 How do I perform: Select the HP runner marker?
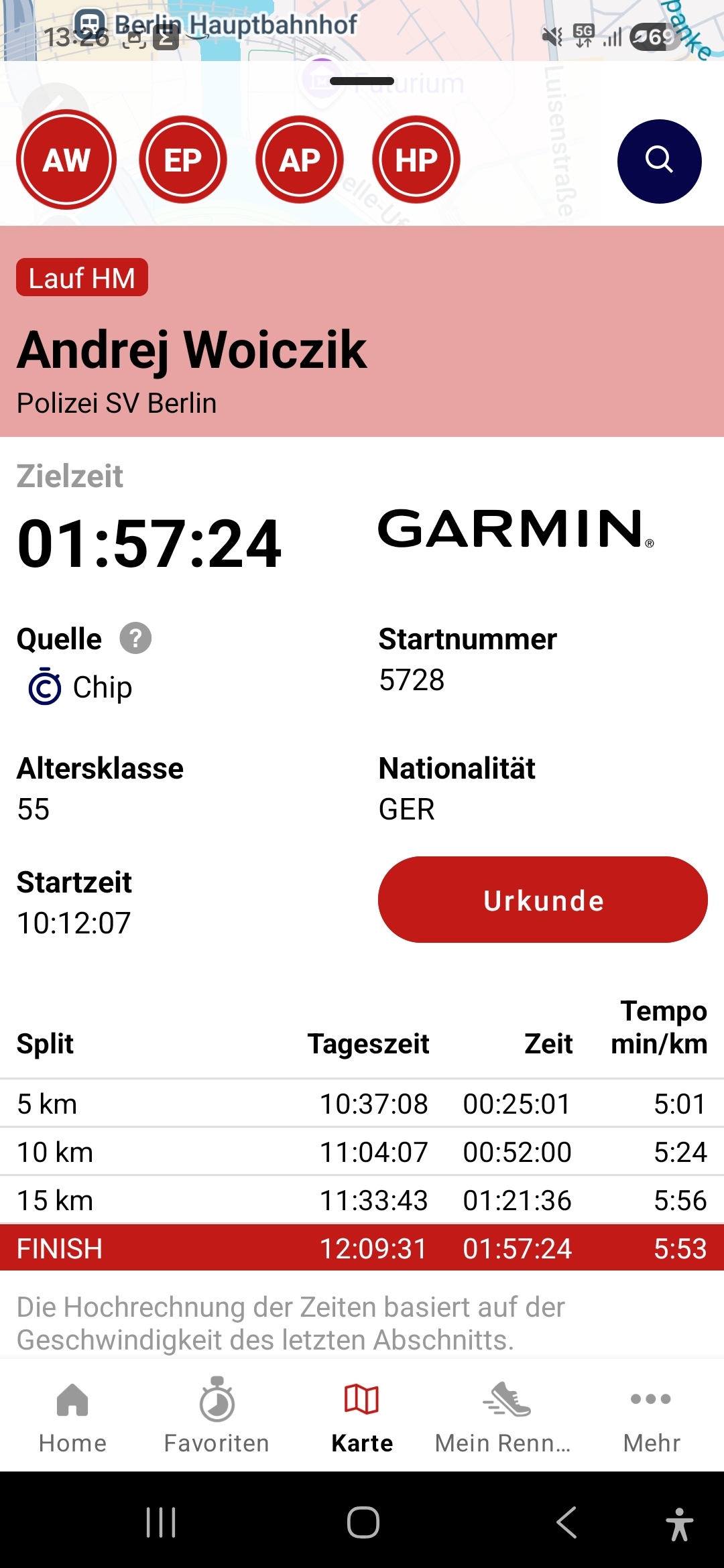click(x=416, y=160)
